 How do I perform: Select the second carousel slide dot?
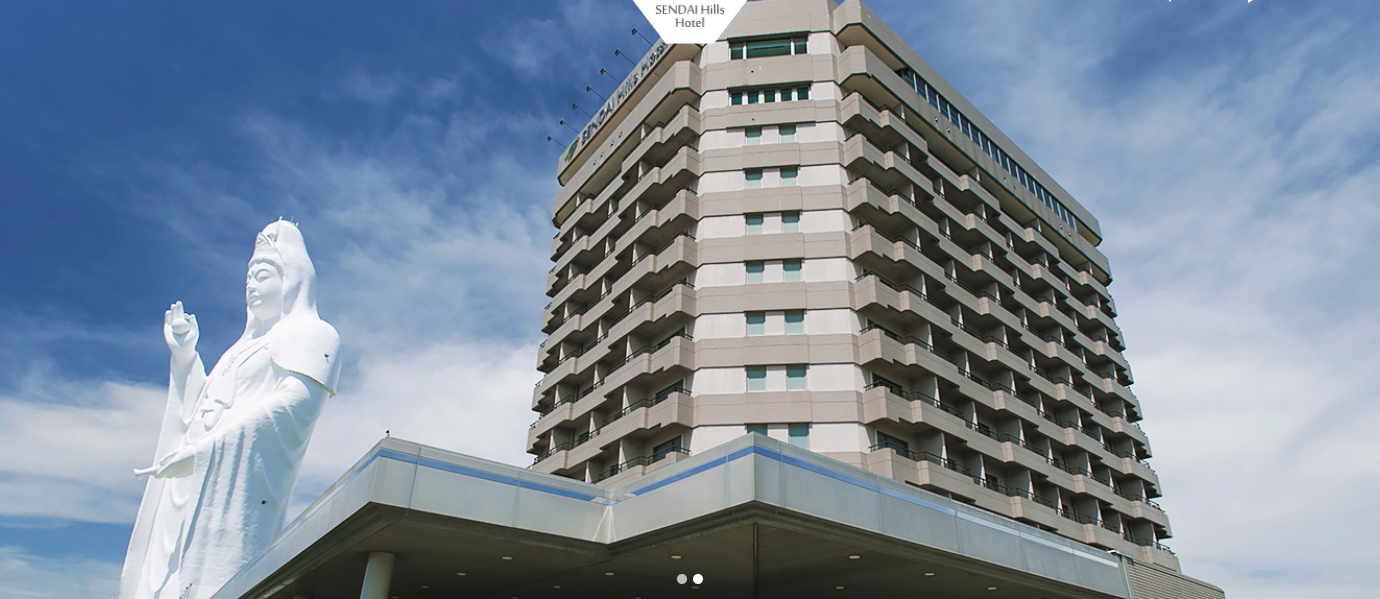(x=698, y=579)
